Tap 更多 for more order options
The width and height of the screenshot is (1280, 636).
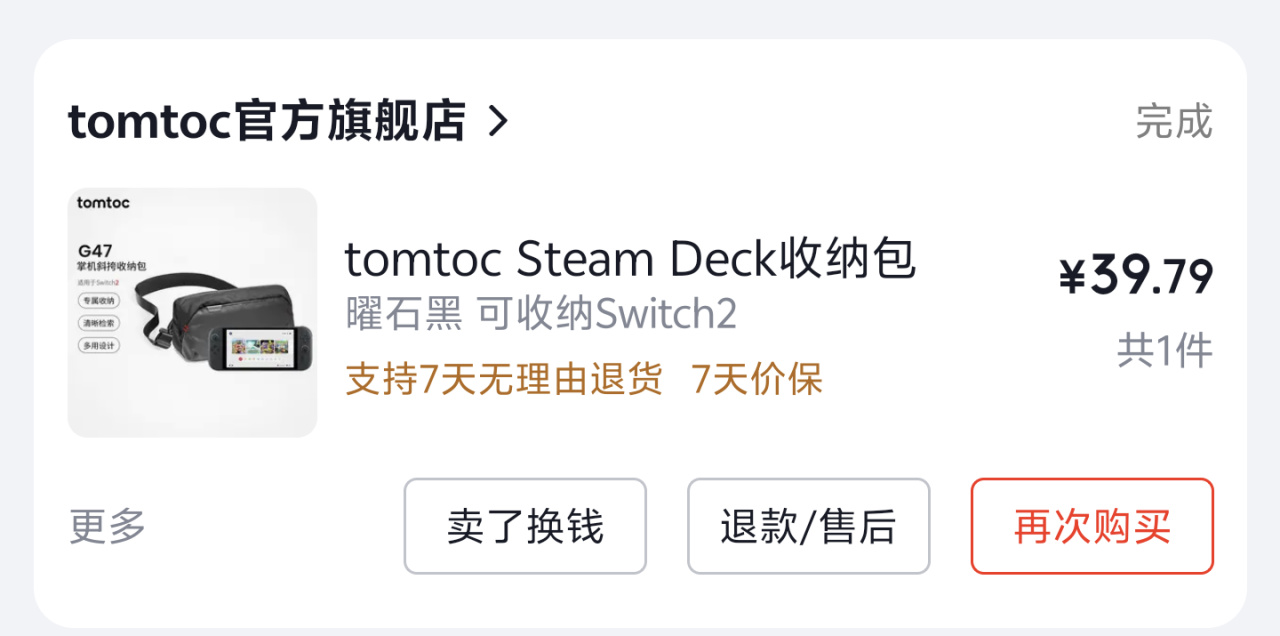(x=108, y=526)
